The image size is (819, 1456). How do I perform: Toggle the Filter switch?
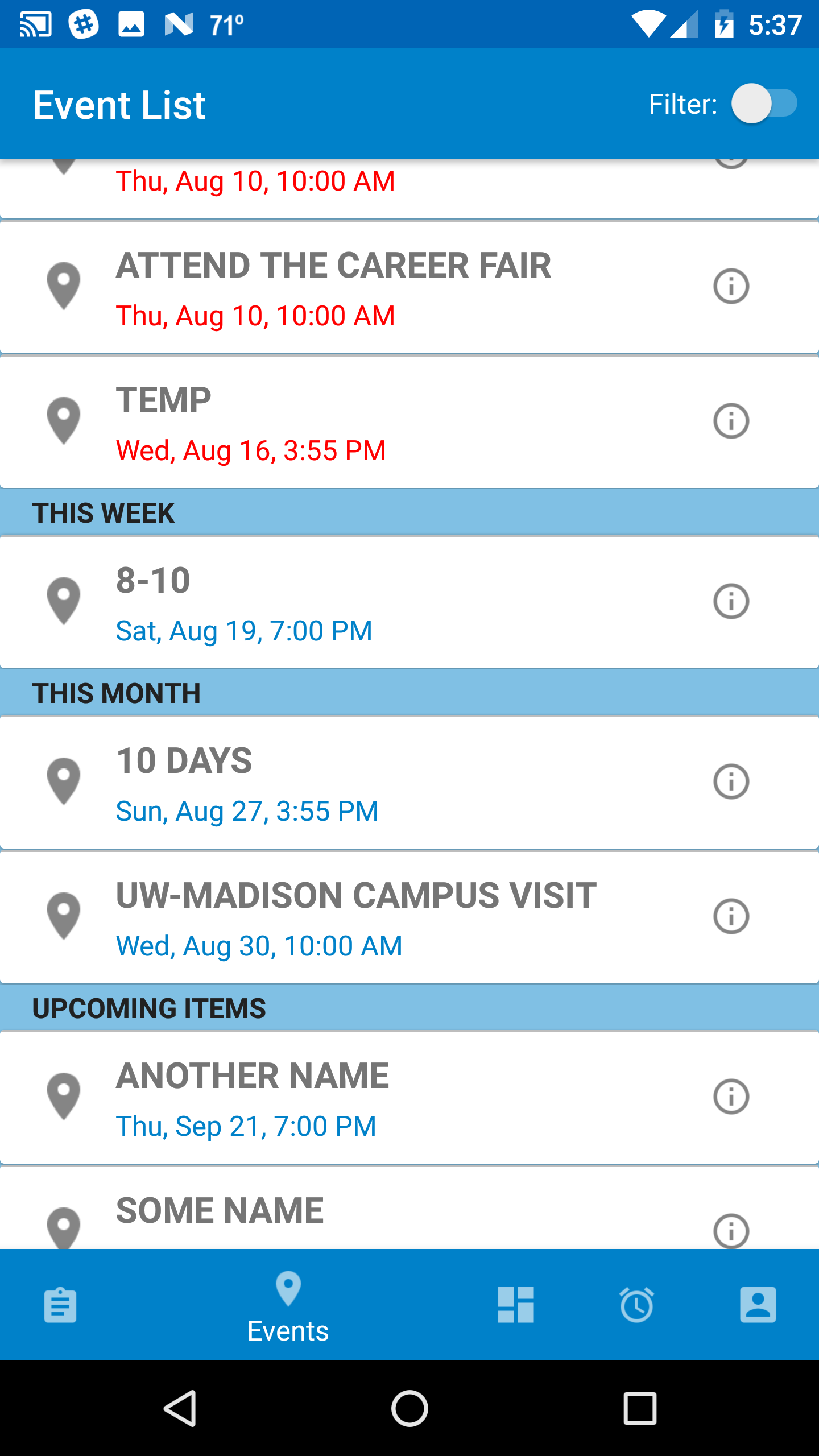763,104
